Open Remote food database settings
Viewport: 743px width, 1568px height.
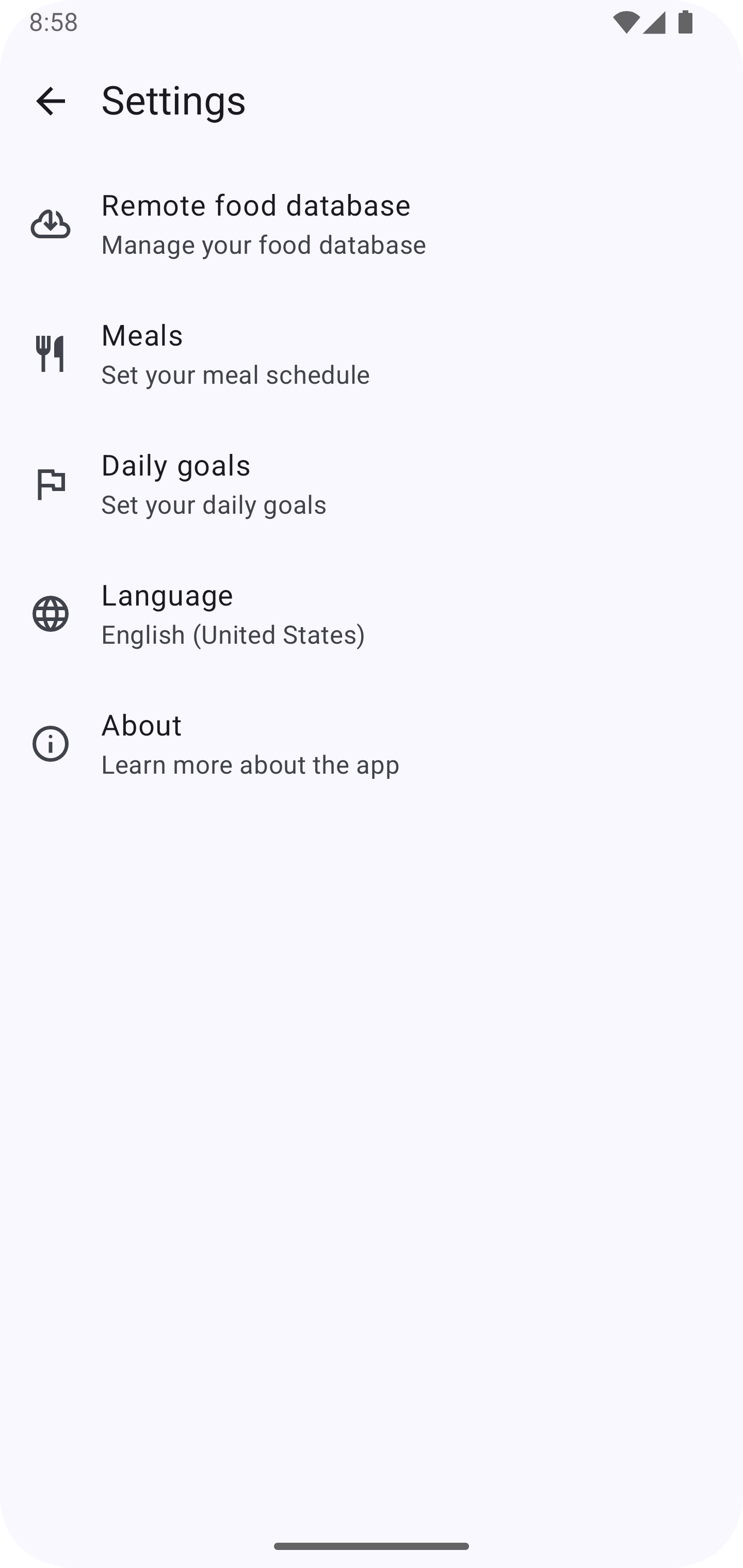click(372, 224)
